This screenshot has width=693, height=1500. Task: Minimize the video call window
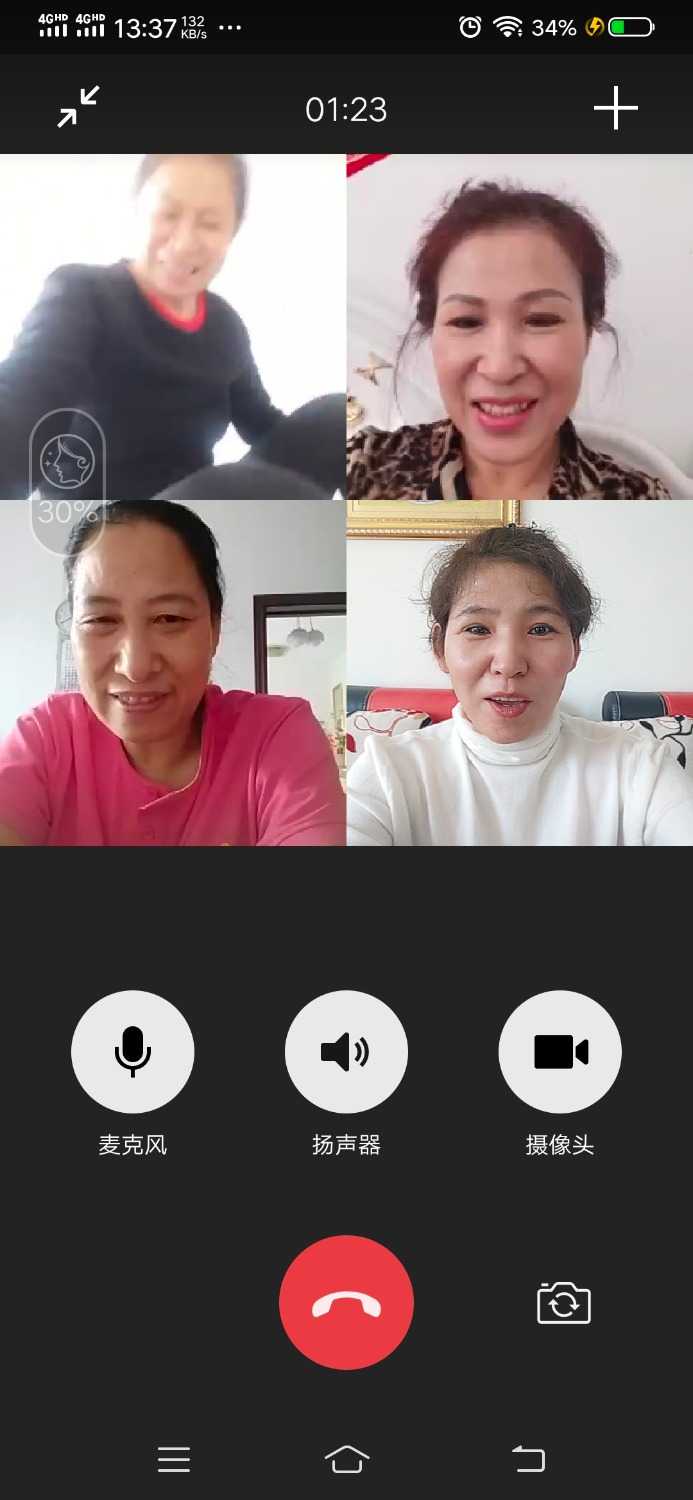click(78, 107)
